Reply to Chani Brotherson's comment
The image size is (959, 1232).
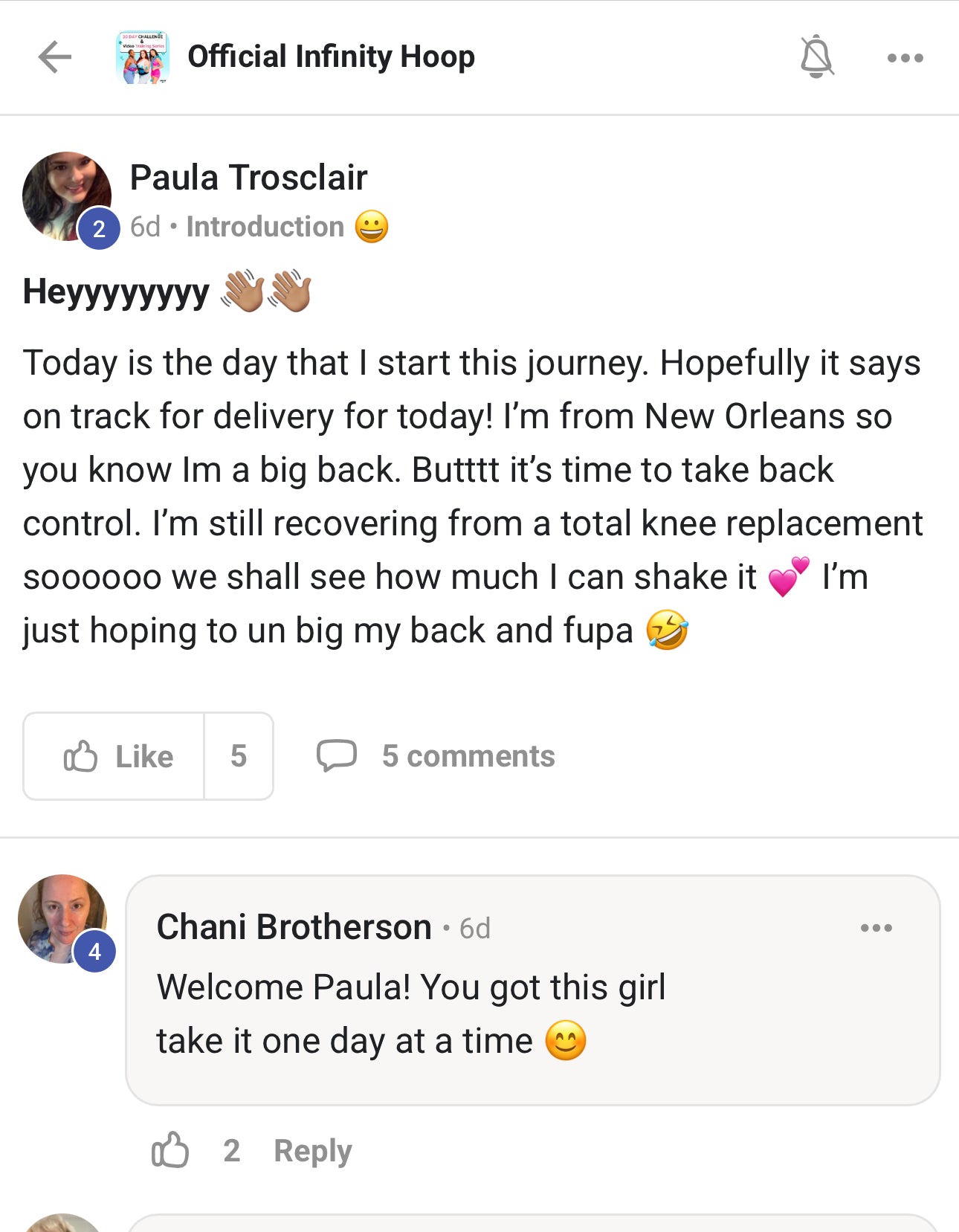312,1151
